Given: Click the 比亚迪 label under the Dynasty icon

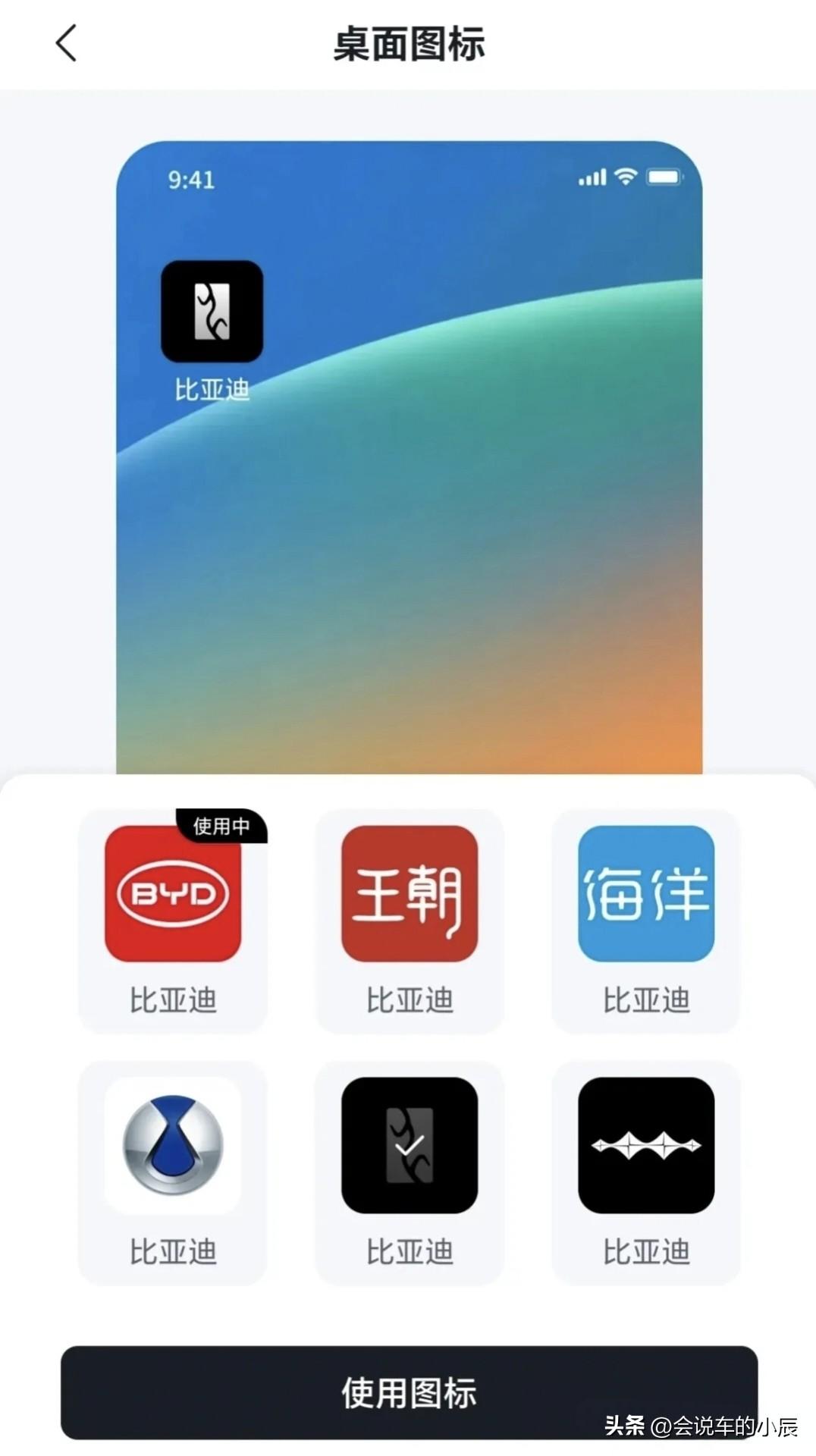Looking at the screenshot, I should pos(409,1001).
